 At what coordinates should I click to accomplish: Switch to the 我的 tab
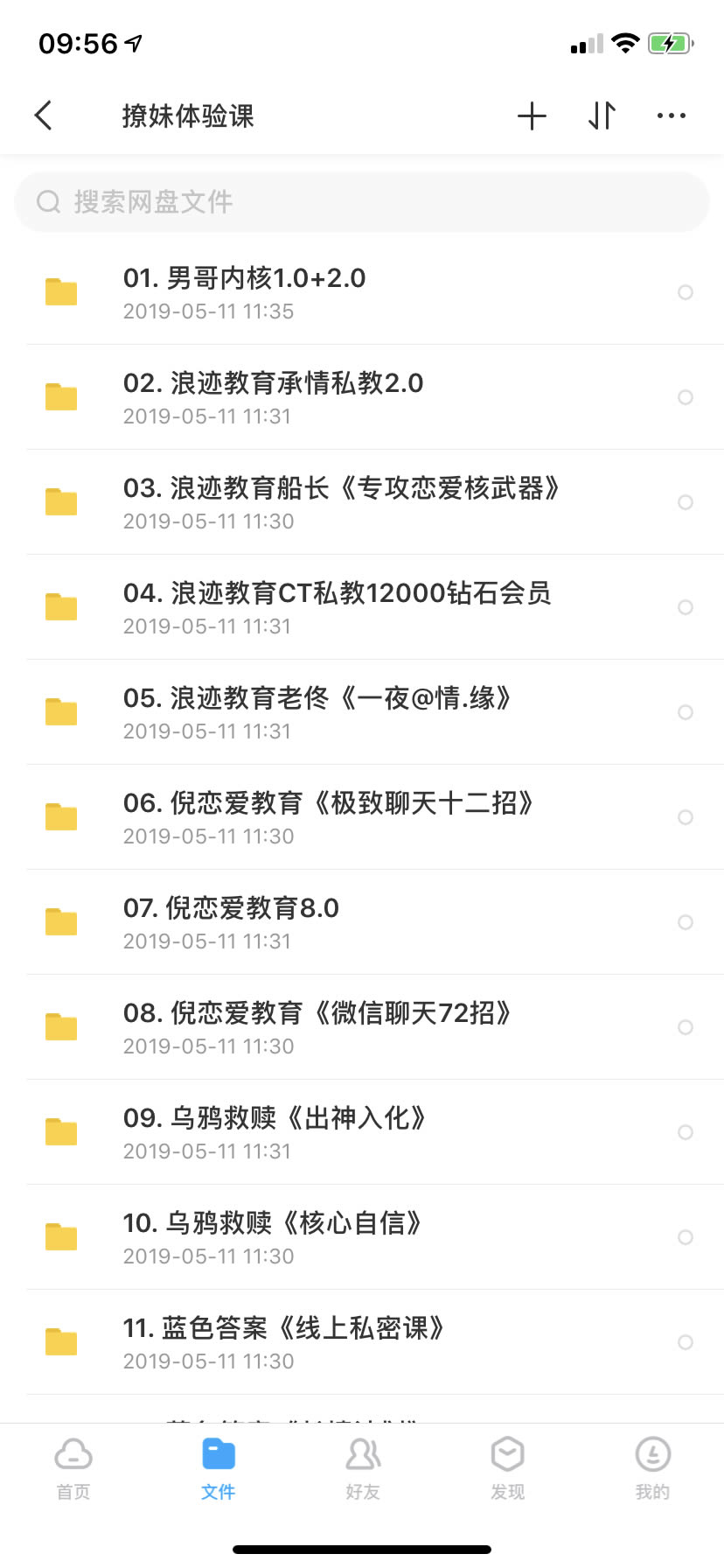(x=652, y=1468)
